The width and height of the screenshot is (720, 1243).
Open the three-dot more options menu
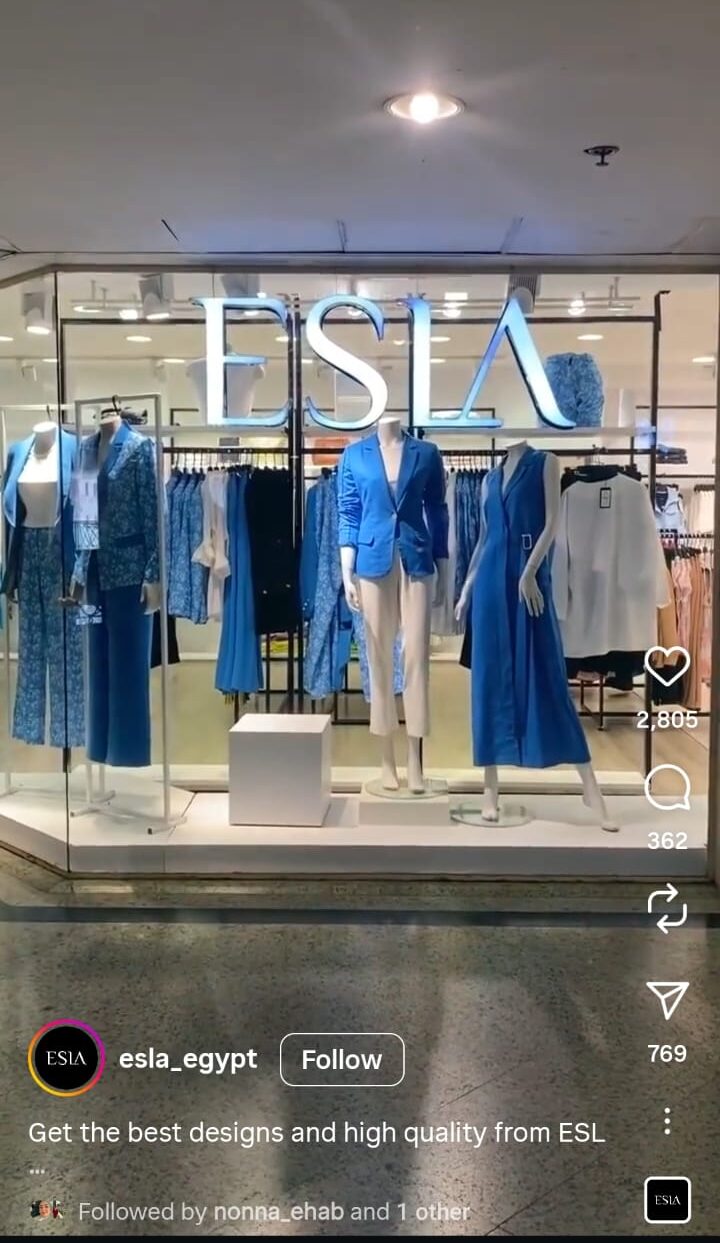pos(667,1120)
